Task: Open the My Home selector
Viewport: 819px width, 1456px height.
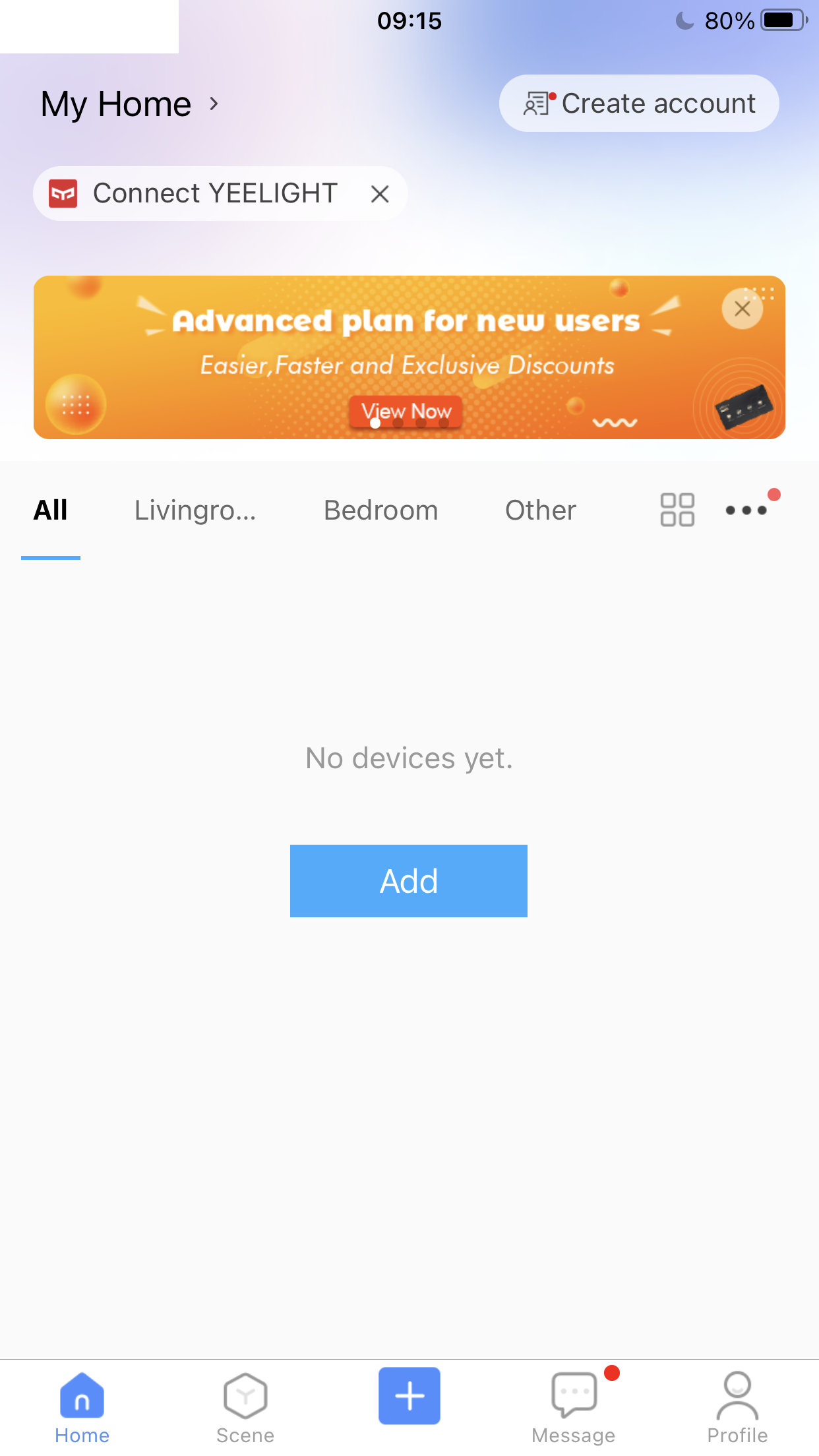Action: pos(129,104)
